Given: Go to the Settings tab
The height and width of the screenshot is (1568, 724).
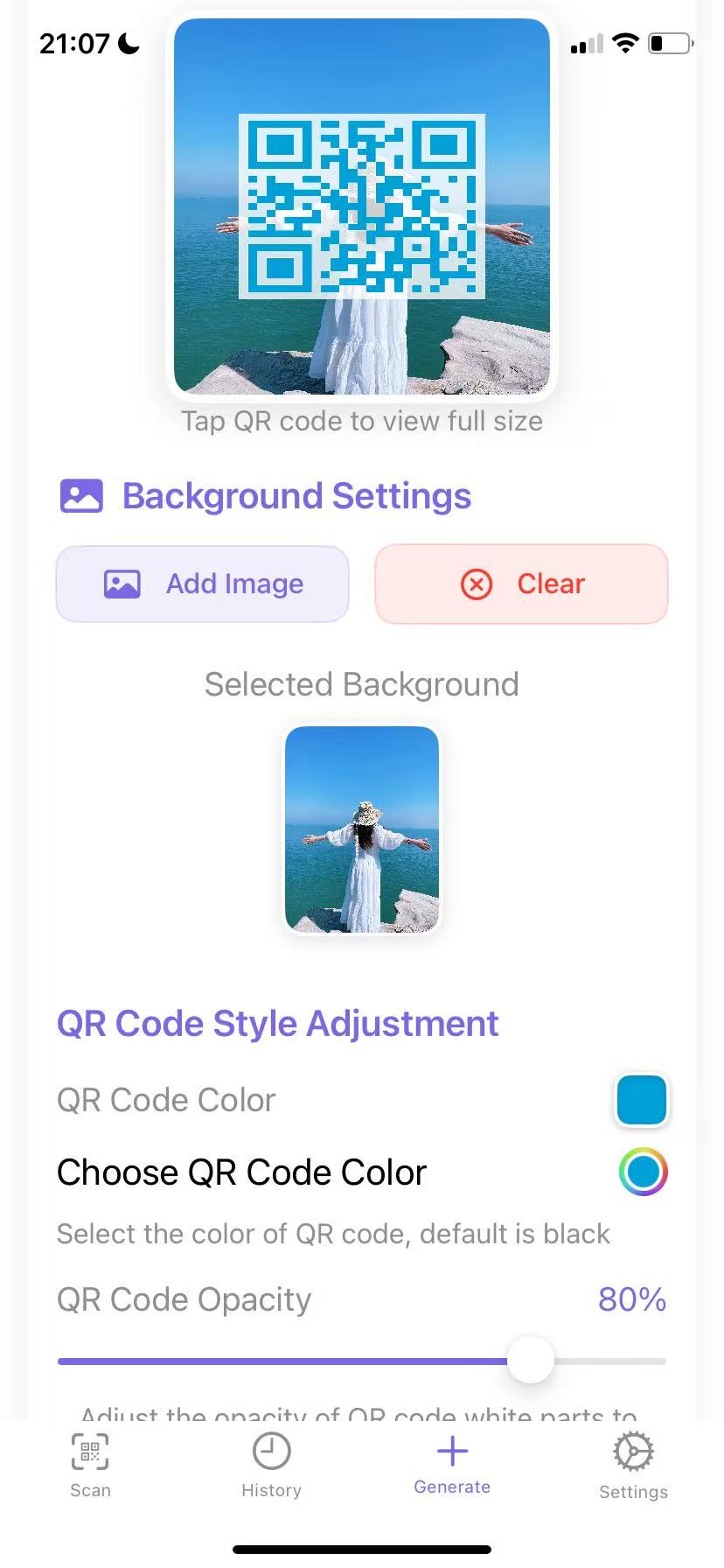Looking at the screenshot, I should tap(633, 1466).
